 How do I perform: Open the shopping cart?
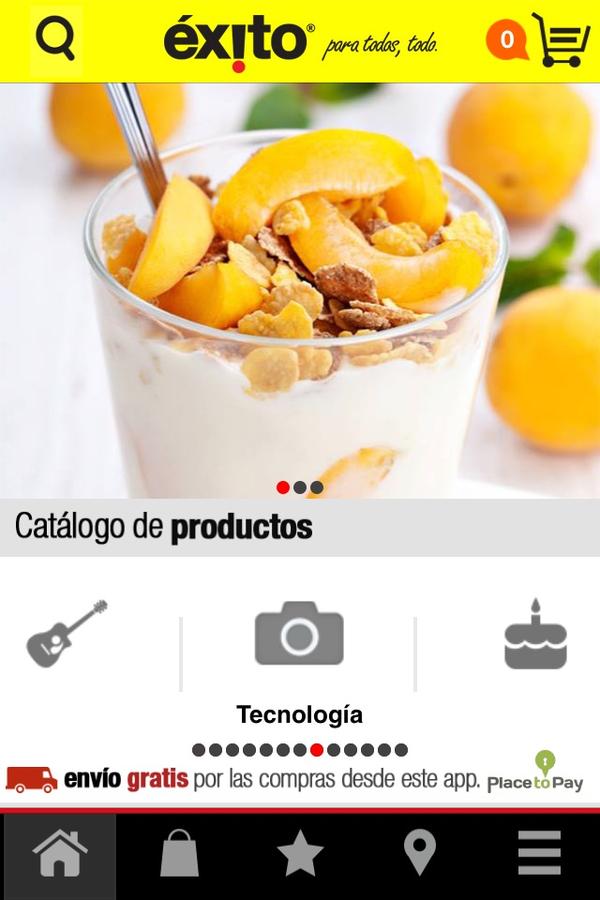pyautogui.click(x=560, y=40)
